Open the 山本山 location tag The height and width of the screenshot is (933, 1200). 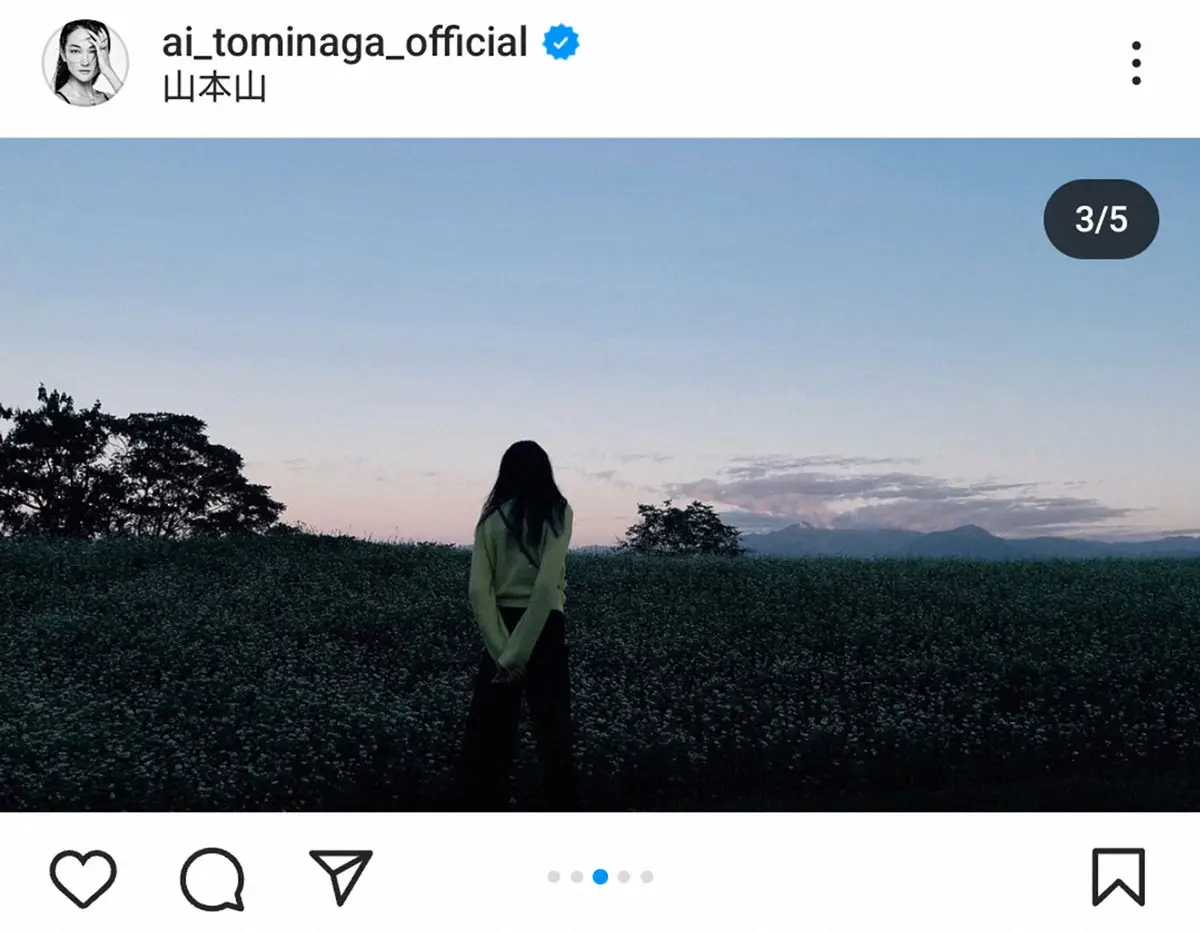pos(213,88)
